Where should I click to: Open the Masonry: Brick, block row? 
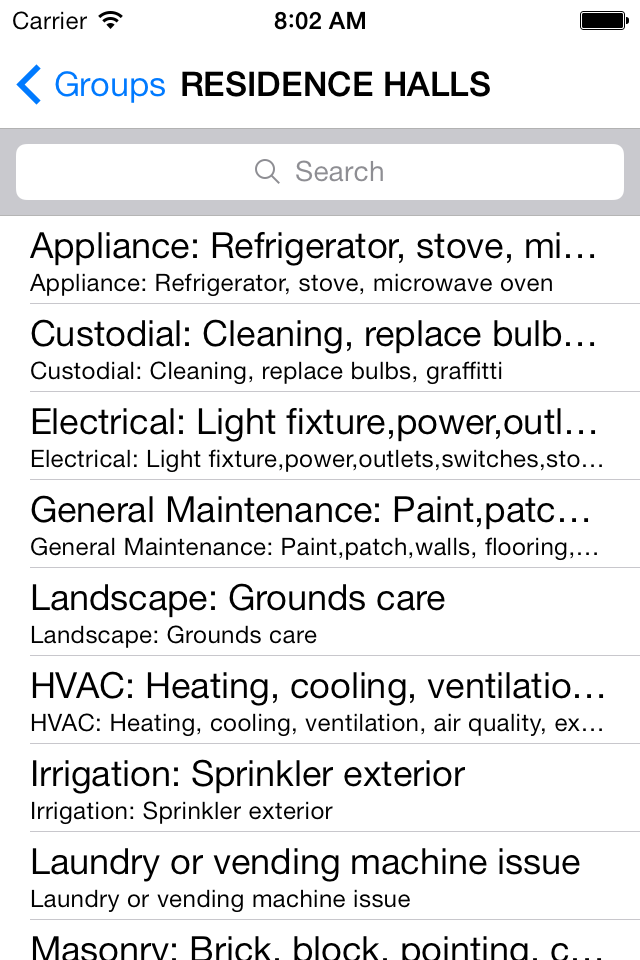tap(320, 945)
